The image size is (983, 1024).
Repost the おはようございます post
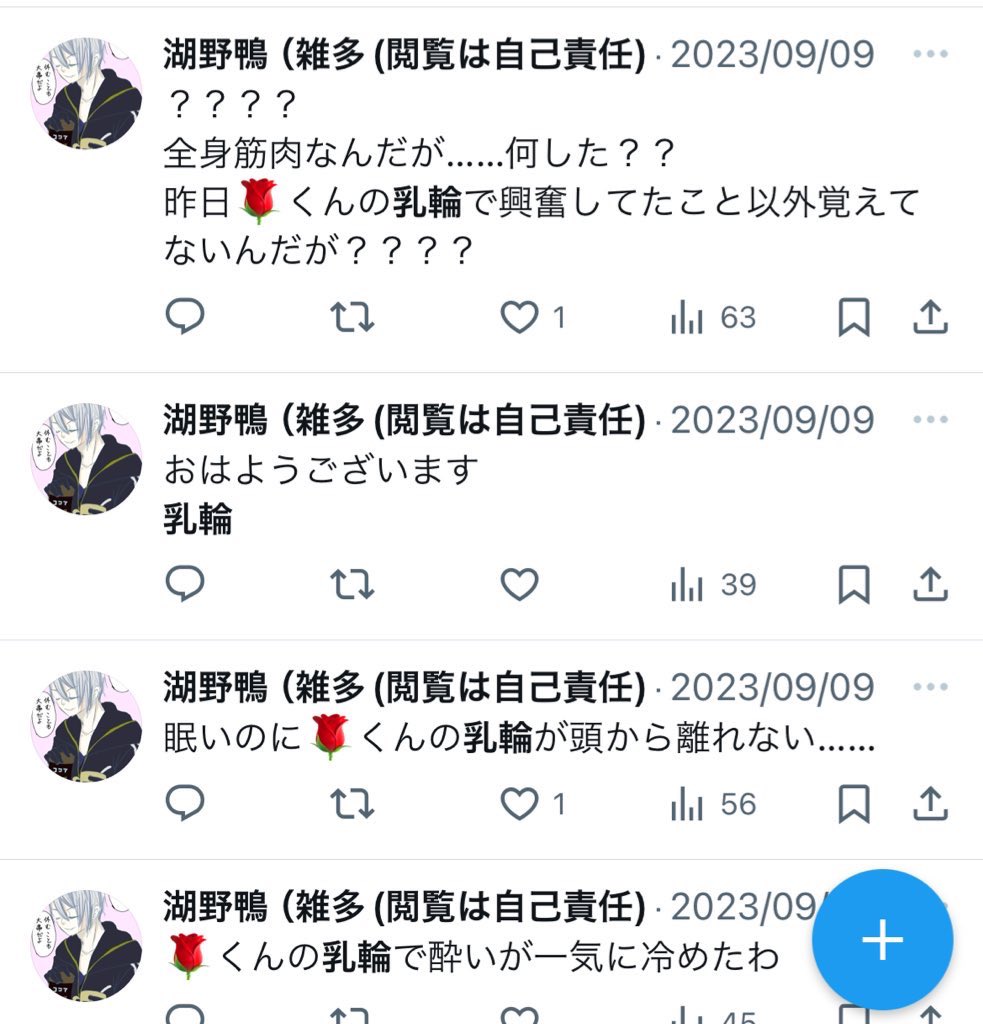pyautogui.click(x=352, y=584)
